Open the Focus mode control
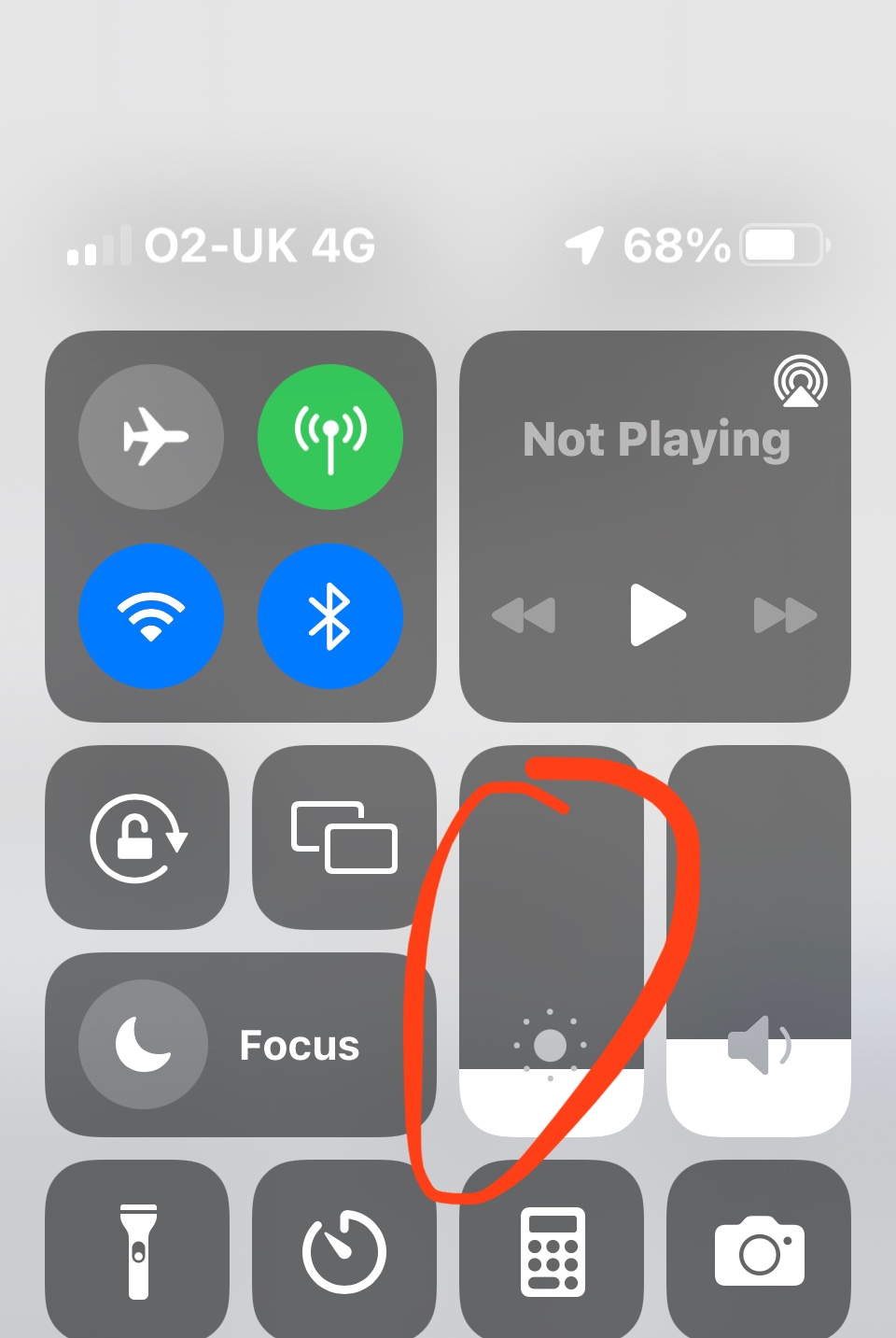896x1338 pixels. (x=241, y=1044)
